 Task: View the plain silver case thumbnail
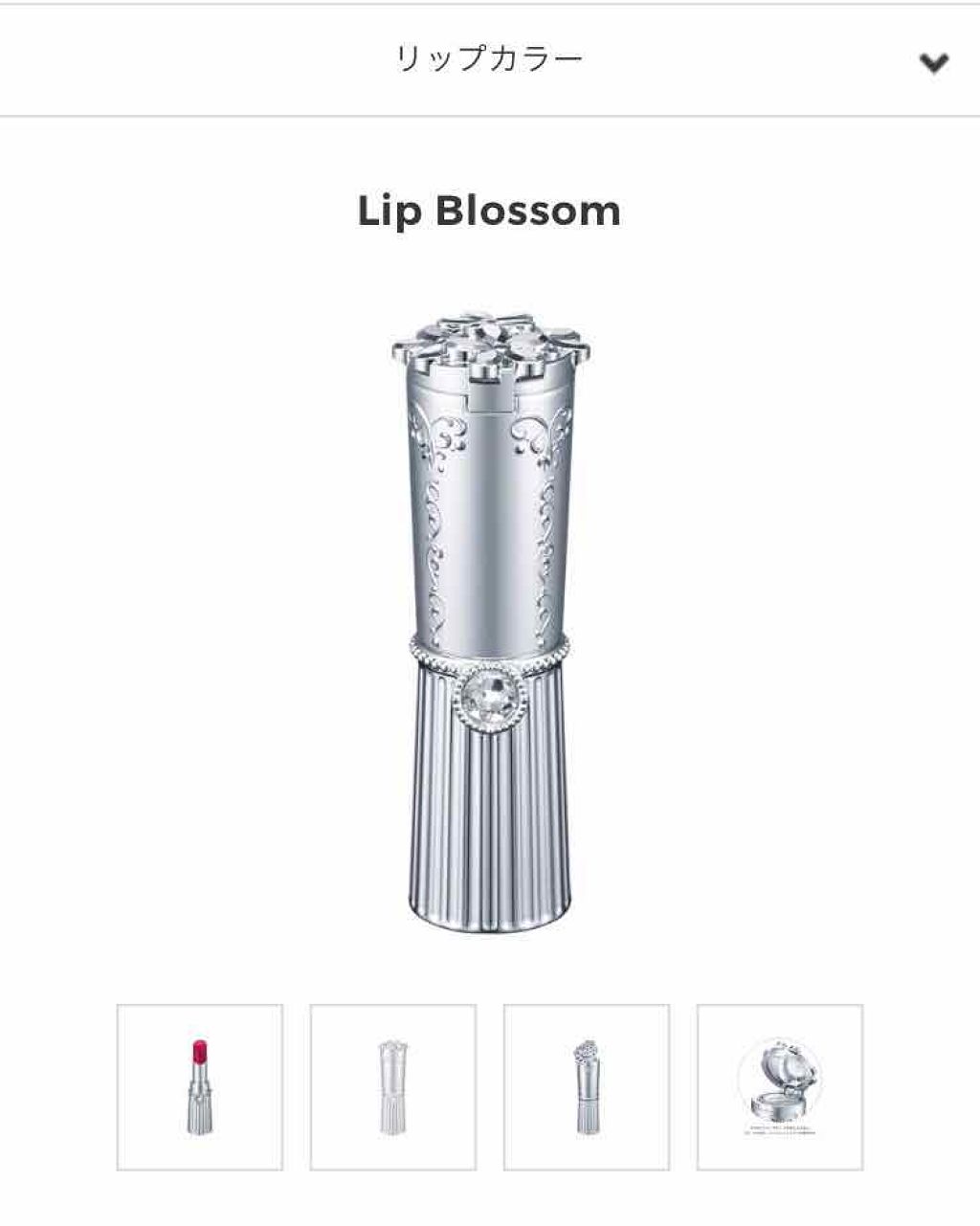coord(393,1087)
